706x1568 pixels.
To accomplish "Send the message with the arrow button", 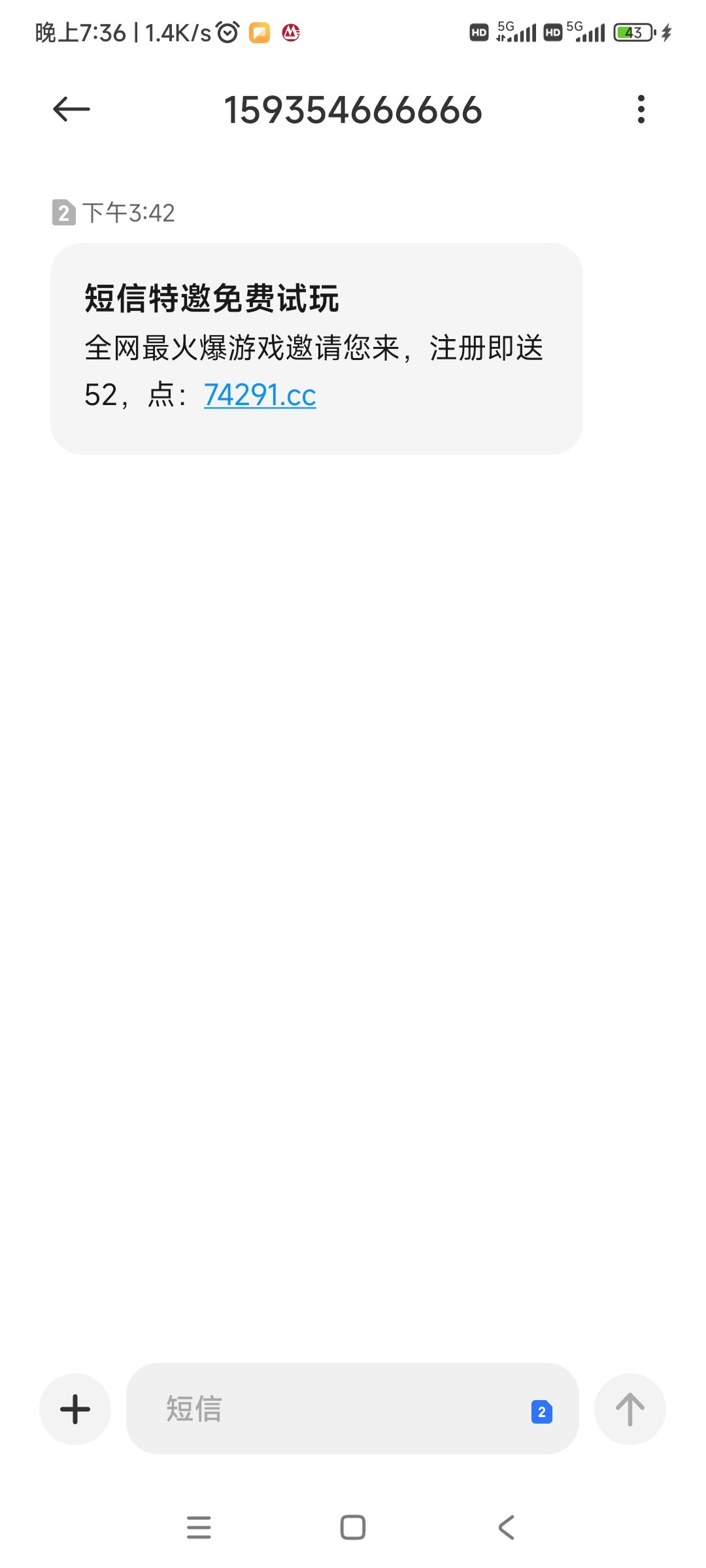I will [x=630, y=1409].
